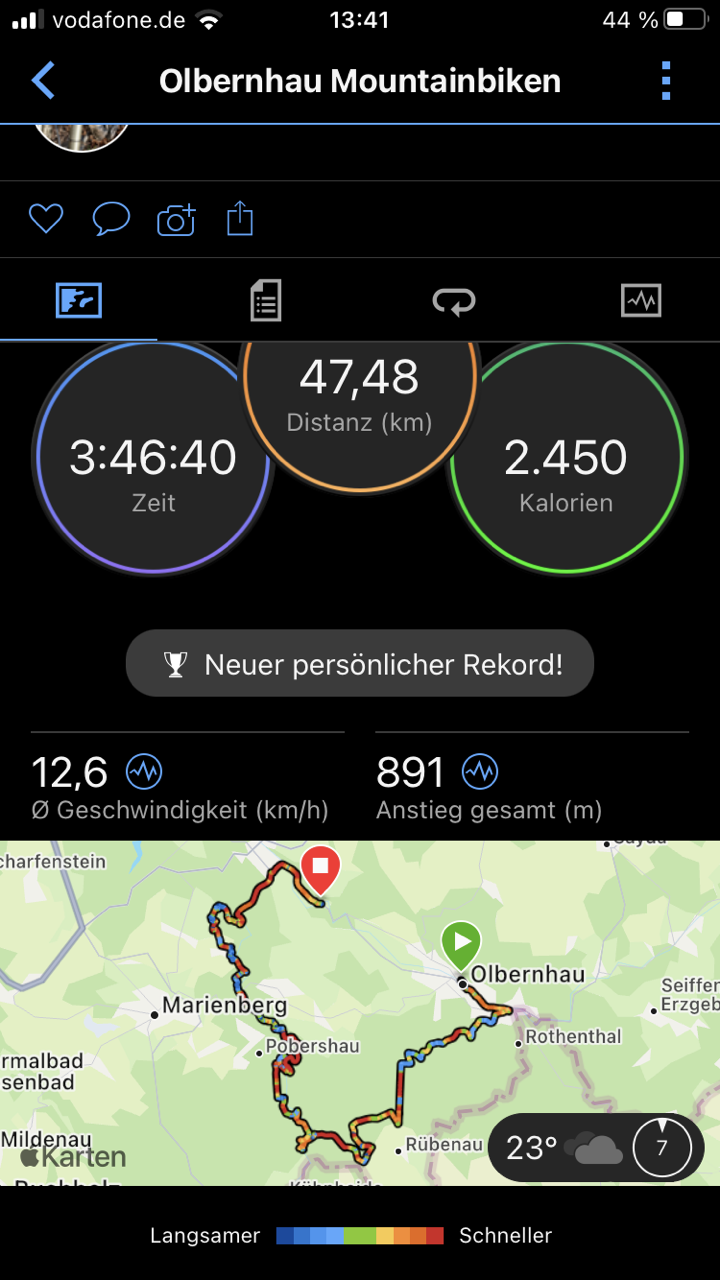Open the 23° weather widget
This screenshot has height=1280, width=720.
(596, 1148)
